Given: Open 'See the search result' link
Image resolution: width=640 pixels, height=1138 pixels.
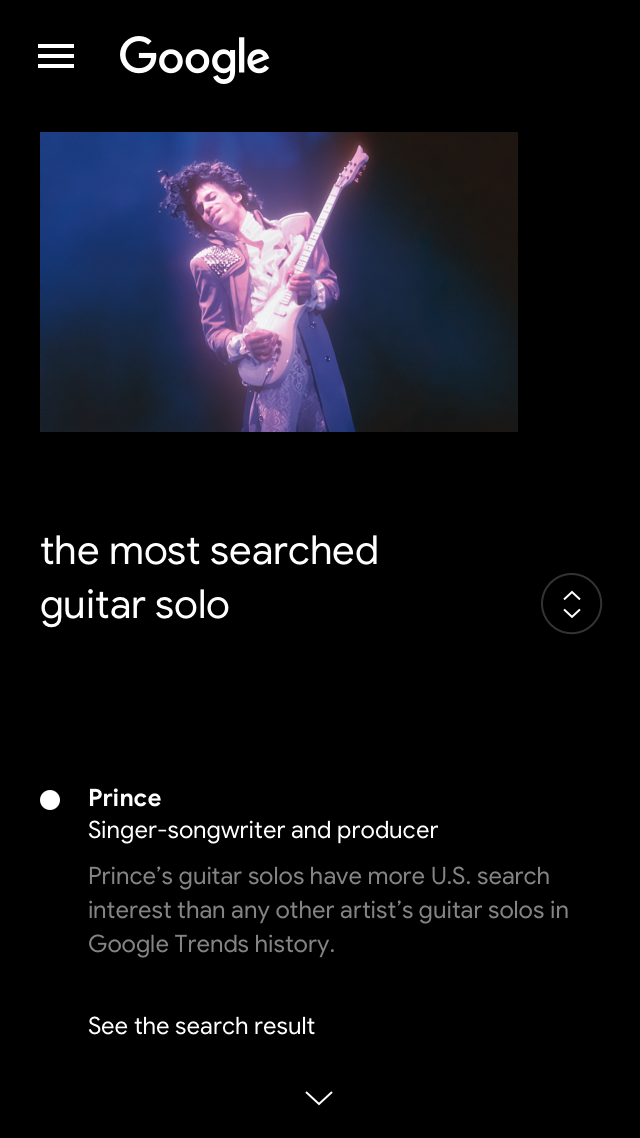Looking at the screenshot, I should (201, 1026).
